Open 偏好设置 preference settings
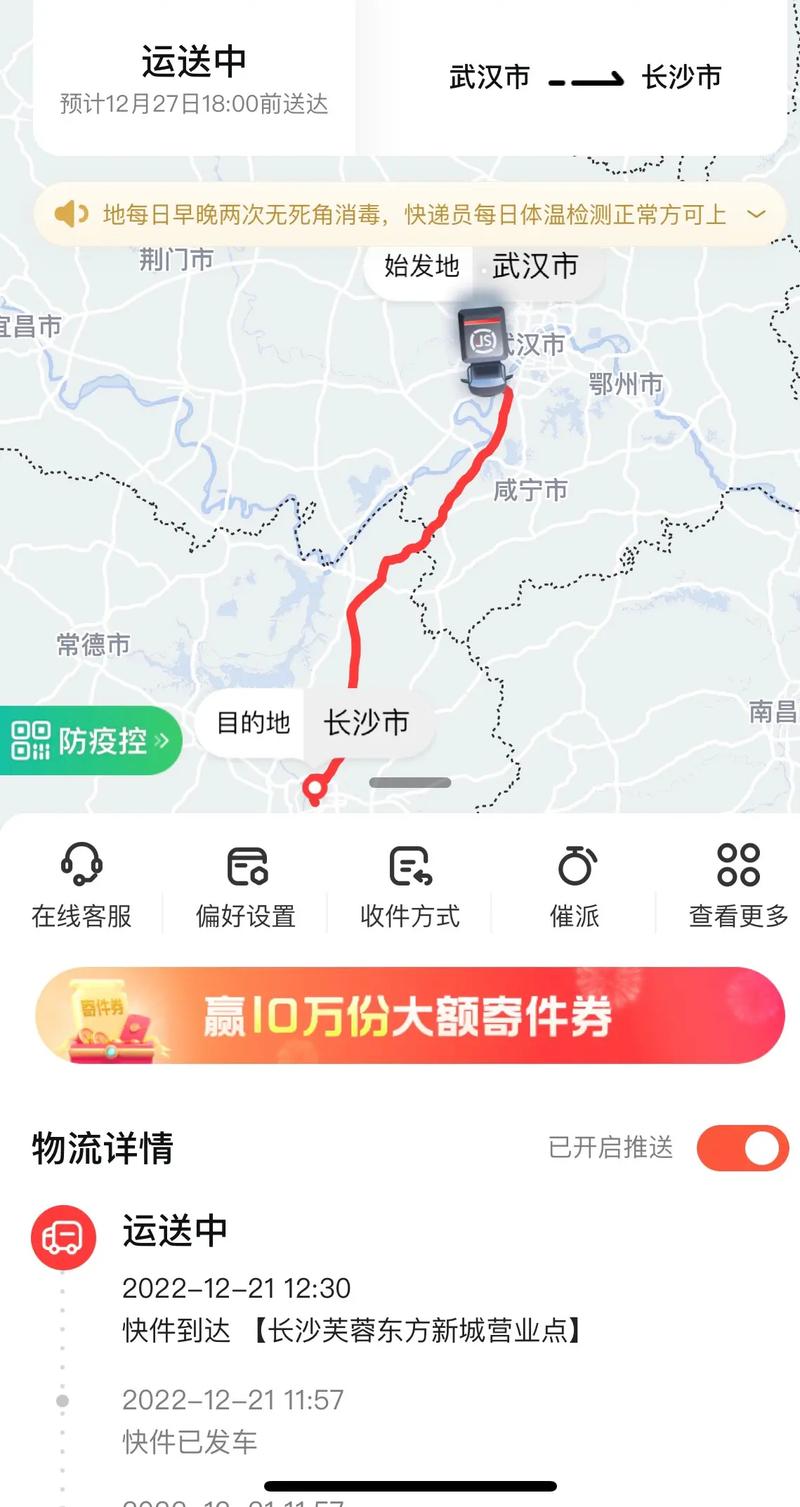Image resolution: width=800 pixels, height=1507 pixels. coord(246,884)
